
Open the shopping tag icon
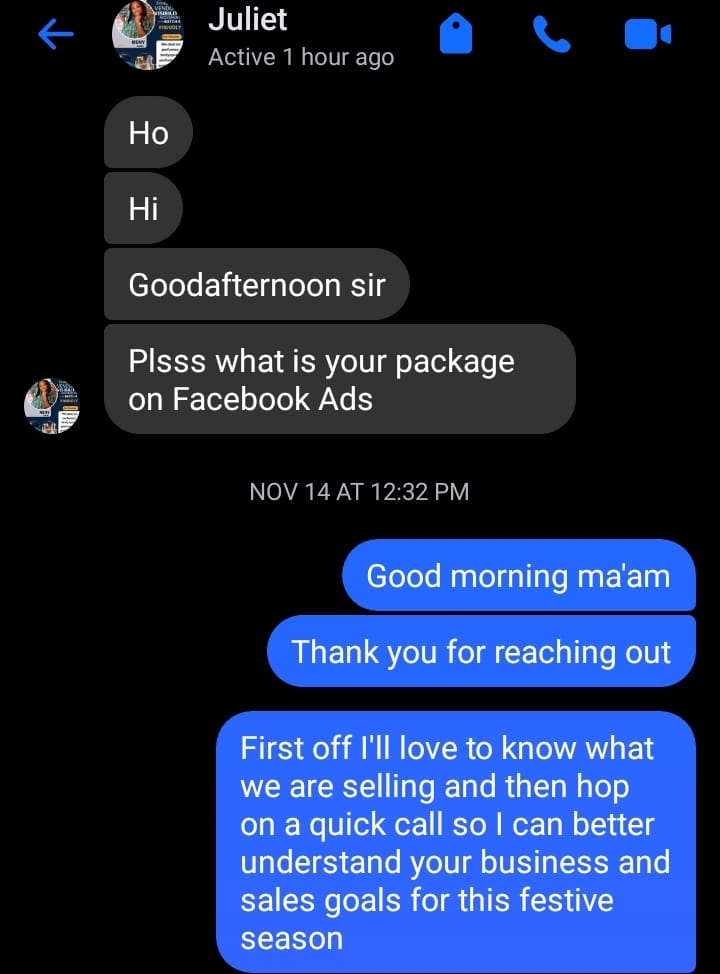click(456, 36)
